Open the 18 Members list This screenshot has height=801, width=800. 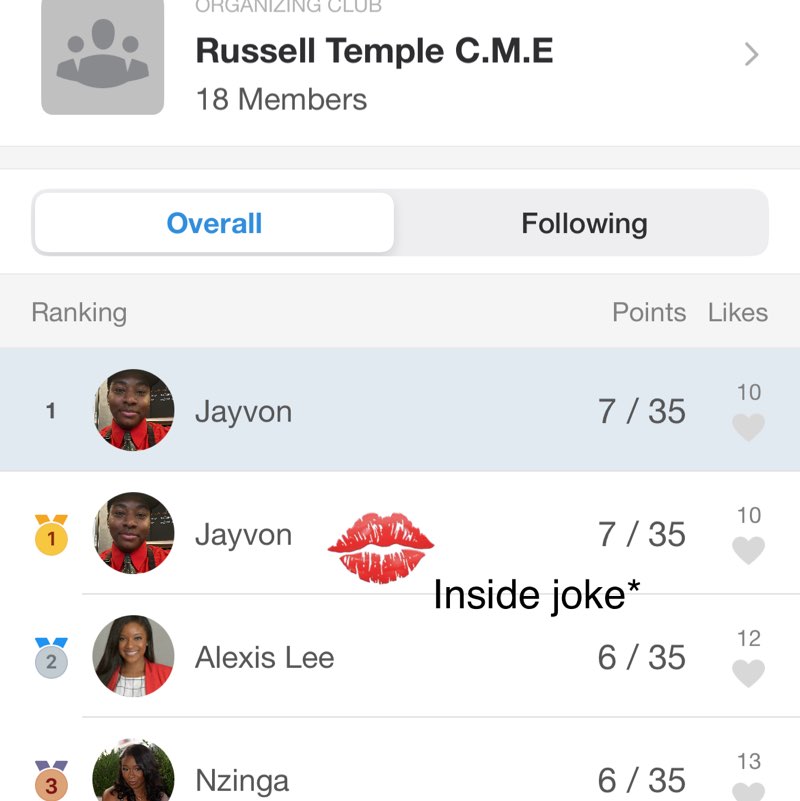pyautogui.click(x=282, y=99)
